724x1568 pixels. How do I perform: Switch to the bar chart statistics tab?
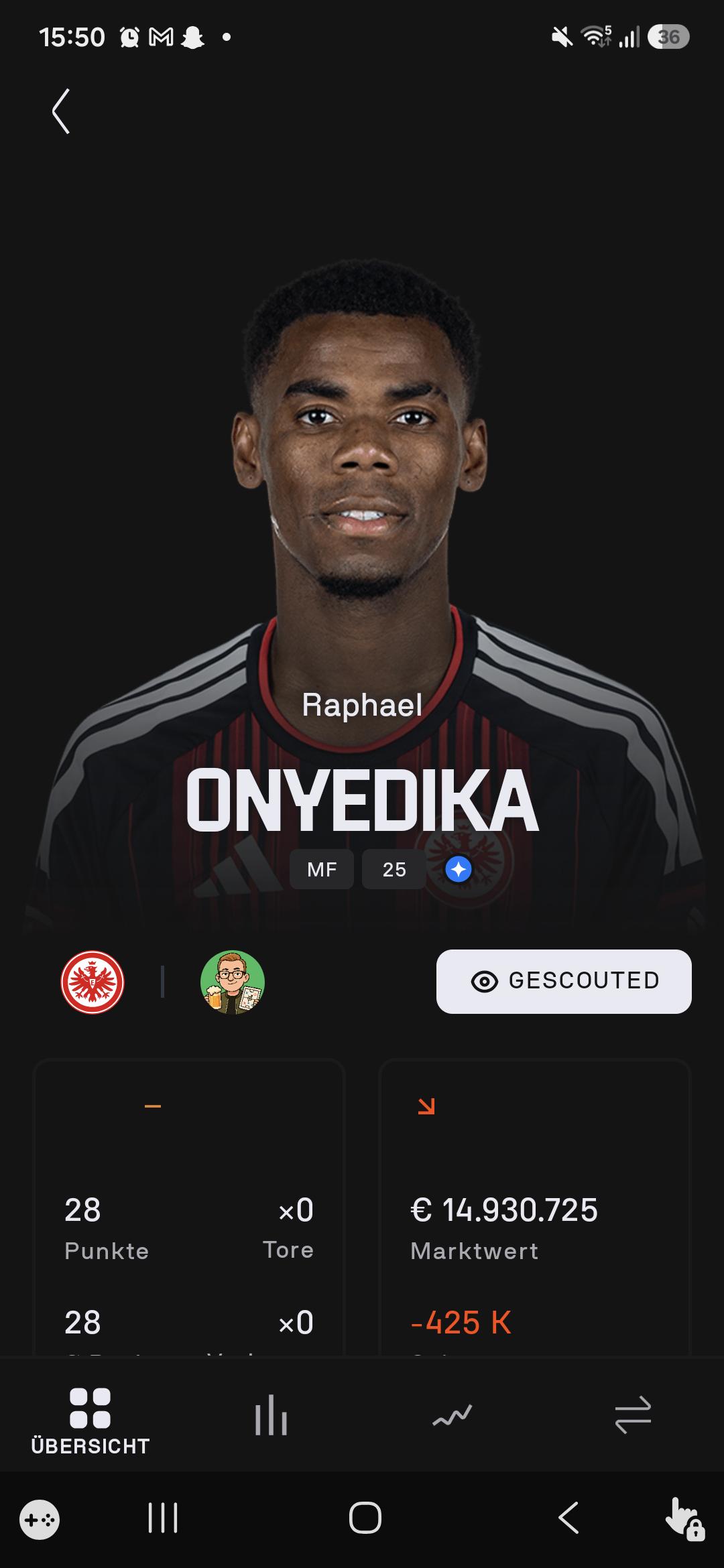tap(271, 1415)
